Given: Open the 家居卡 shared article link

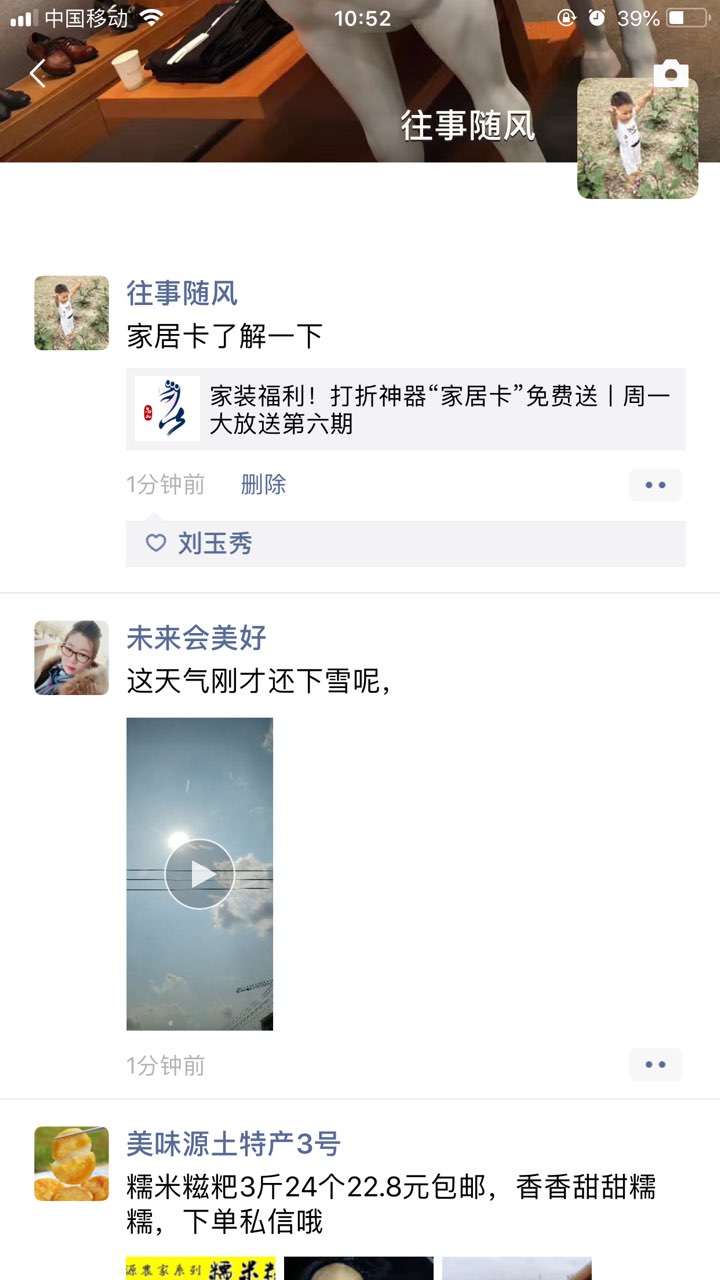Looking at the screenshot, I should tap(406, 409).
